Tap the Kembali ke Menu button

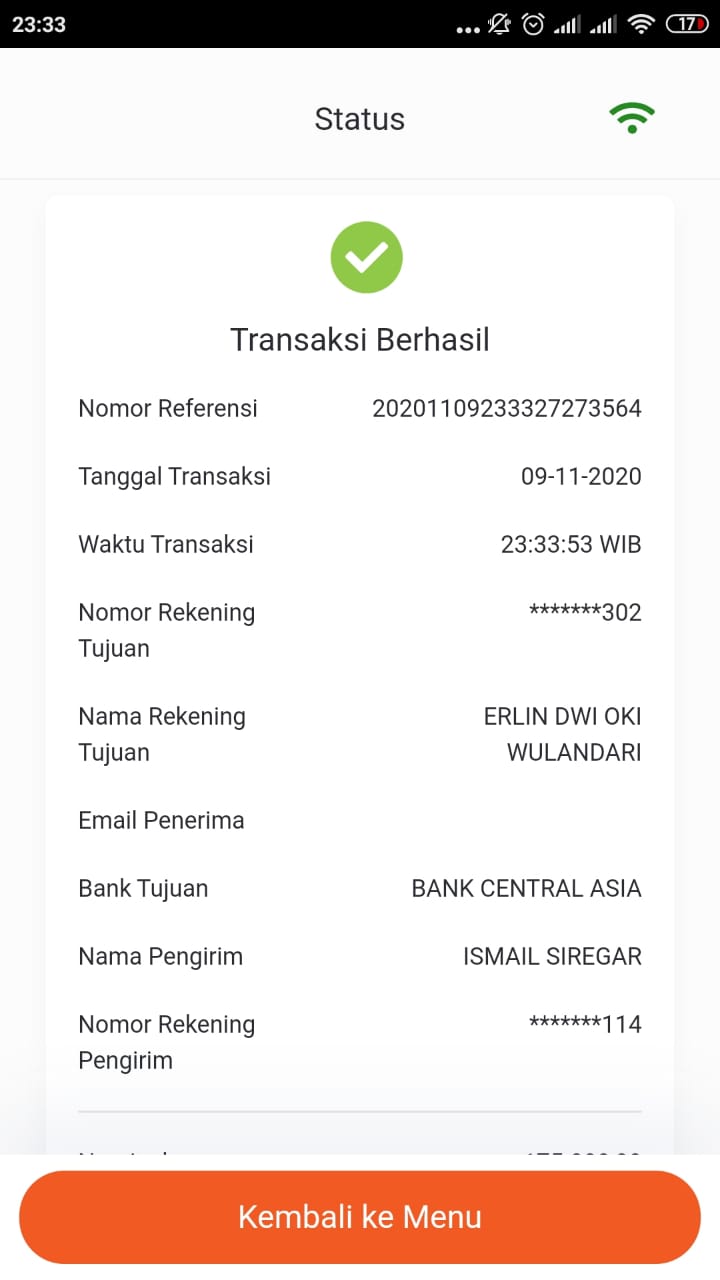pos(360,1217)
